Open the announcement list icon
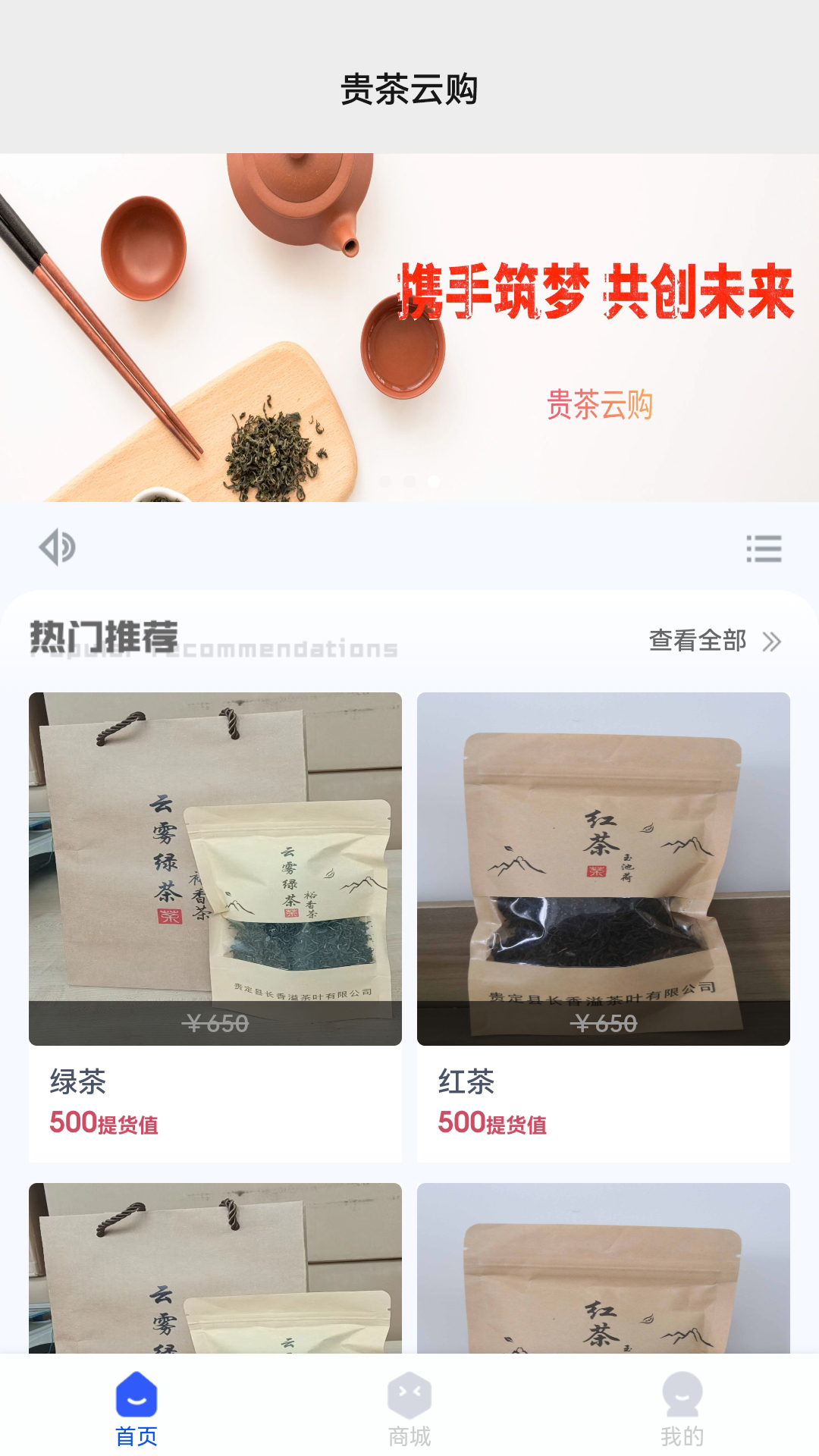The width and height of the screenshot is (819, 1456). pos(764,548)
